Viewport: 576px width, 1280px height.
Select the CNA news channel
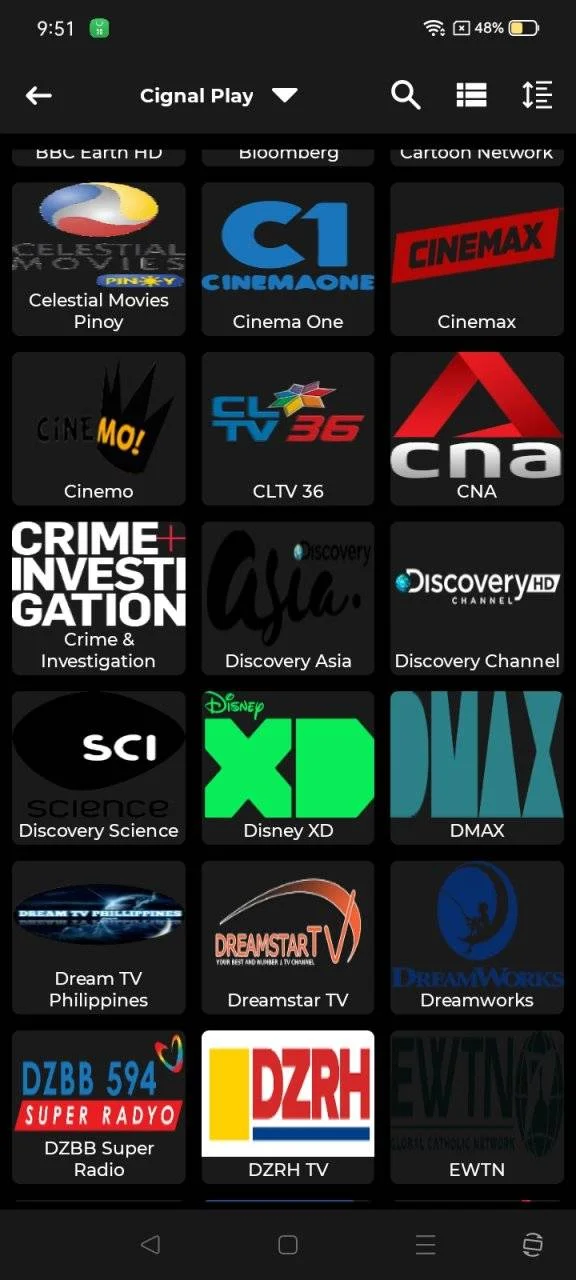click(x=477, y=428)
